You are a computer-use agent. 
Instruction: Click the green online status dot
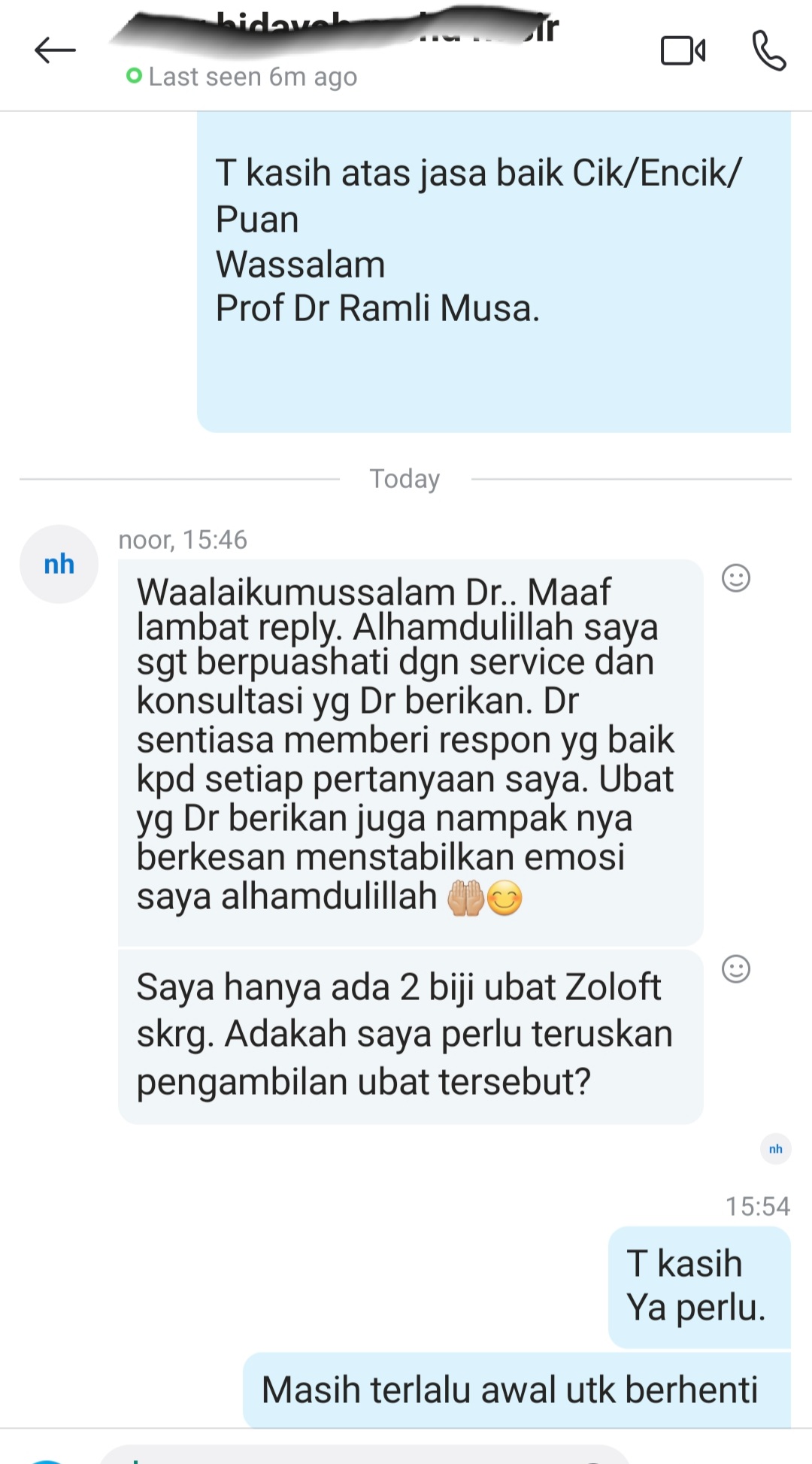point(134,75)
